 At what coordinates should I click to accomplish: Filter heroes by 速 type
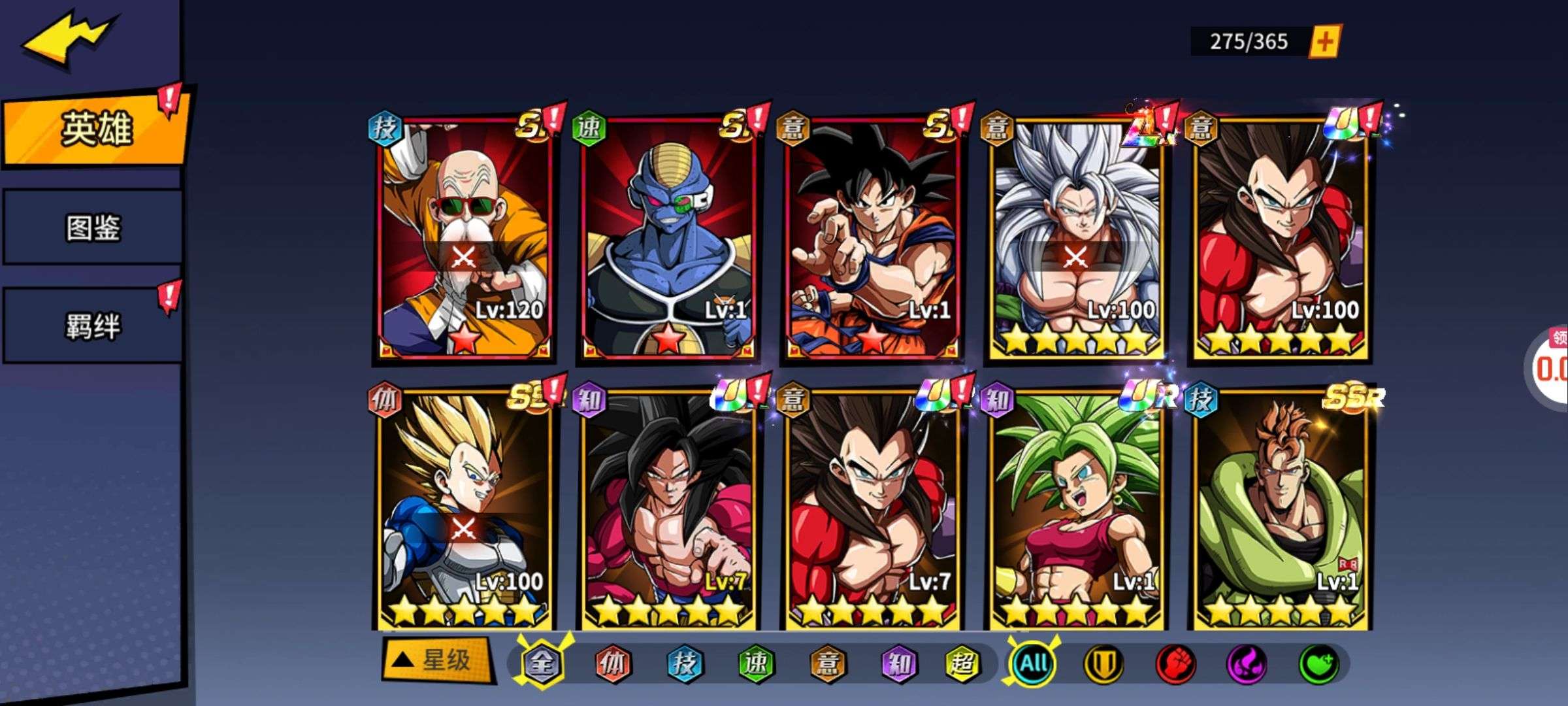pyautogui.click(x=756, y=664)
